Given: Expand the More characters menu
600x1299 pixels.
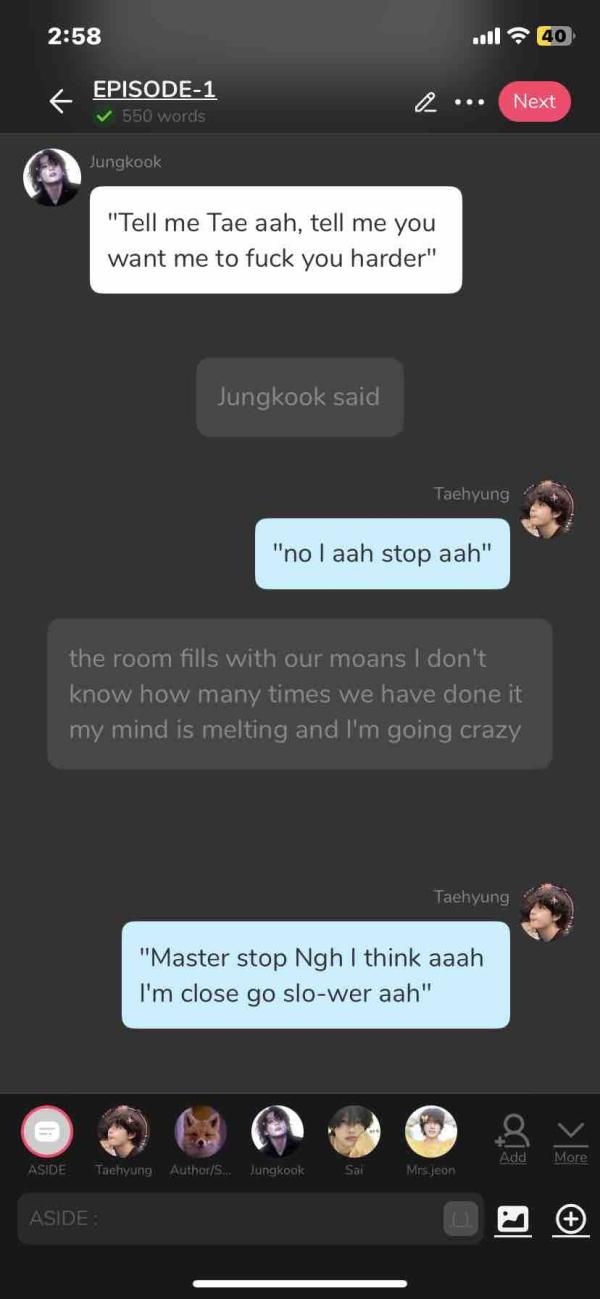Looking at the screenshot, I should tap(571, 1138).
